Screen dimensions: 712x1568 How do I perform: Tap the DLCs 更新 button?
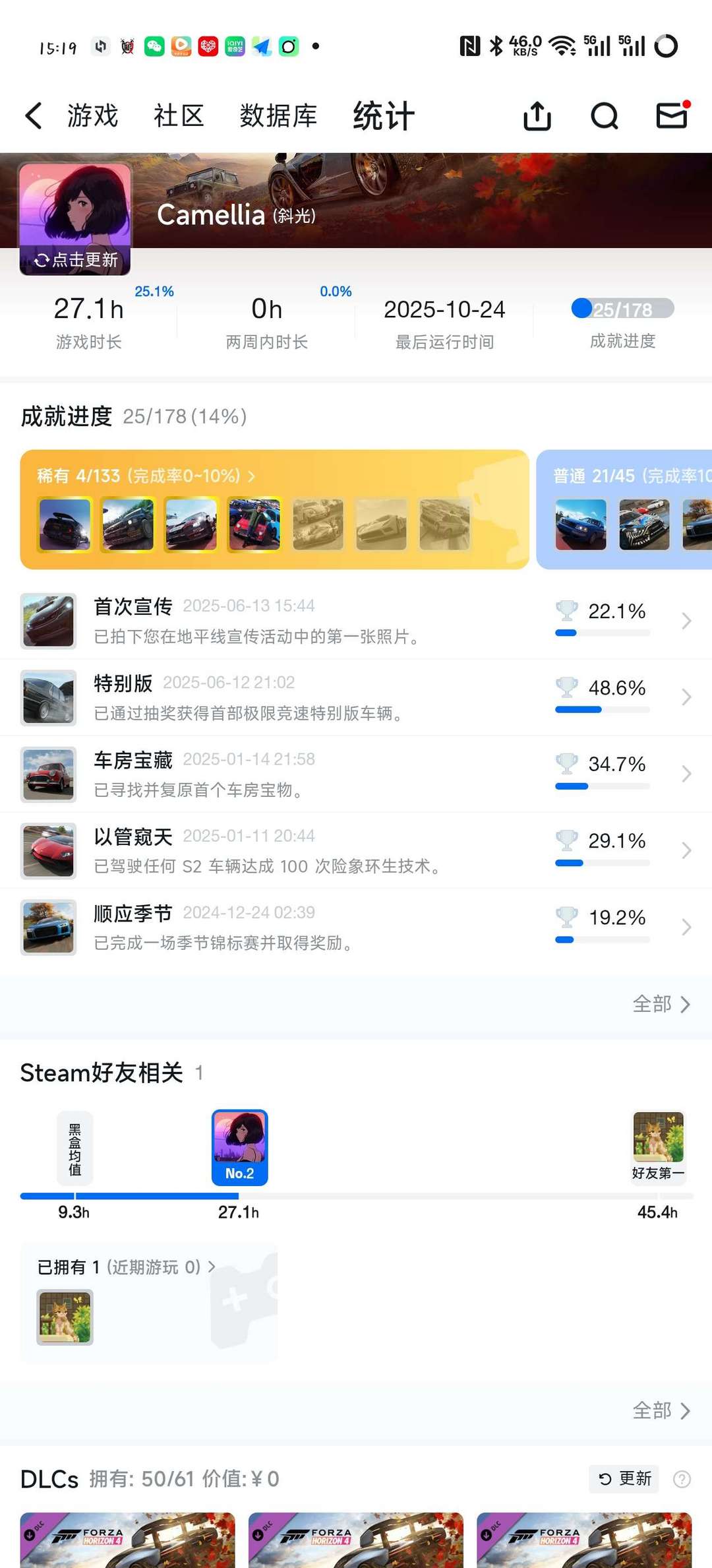(x=624, y=1478)
